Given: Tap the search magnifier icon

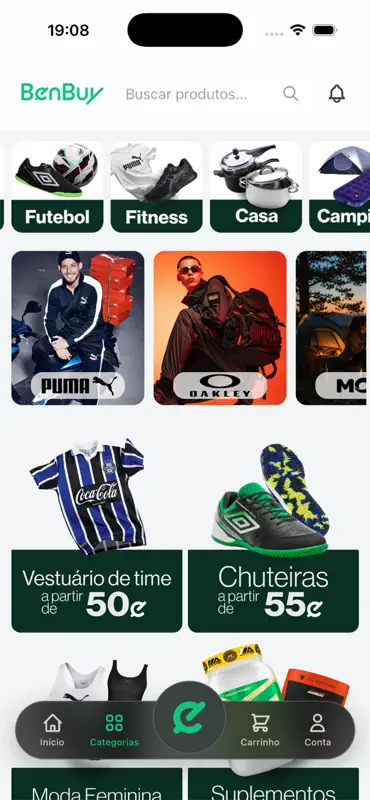Looking at the screenshot, I should [290, 93].
